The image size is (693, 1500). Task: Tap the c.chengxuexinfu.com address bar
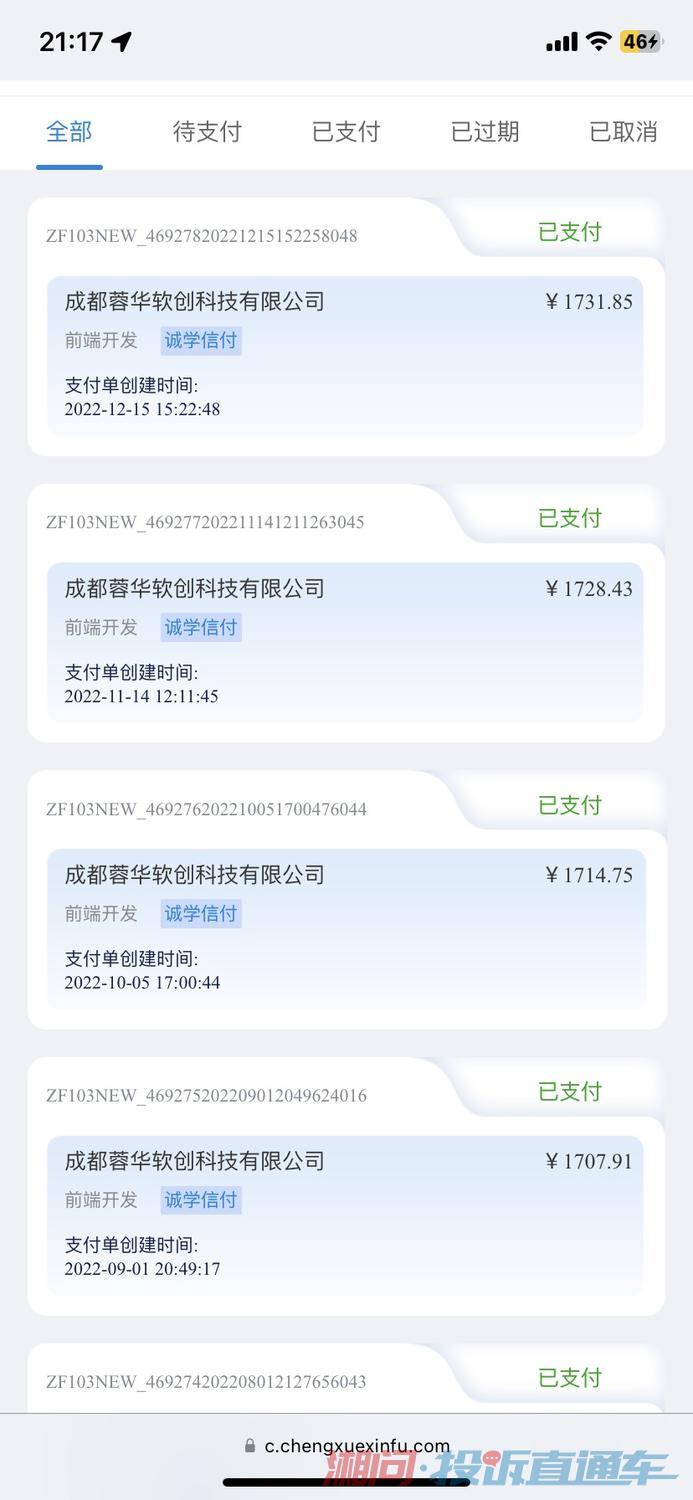347,1446
